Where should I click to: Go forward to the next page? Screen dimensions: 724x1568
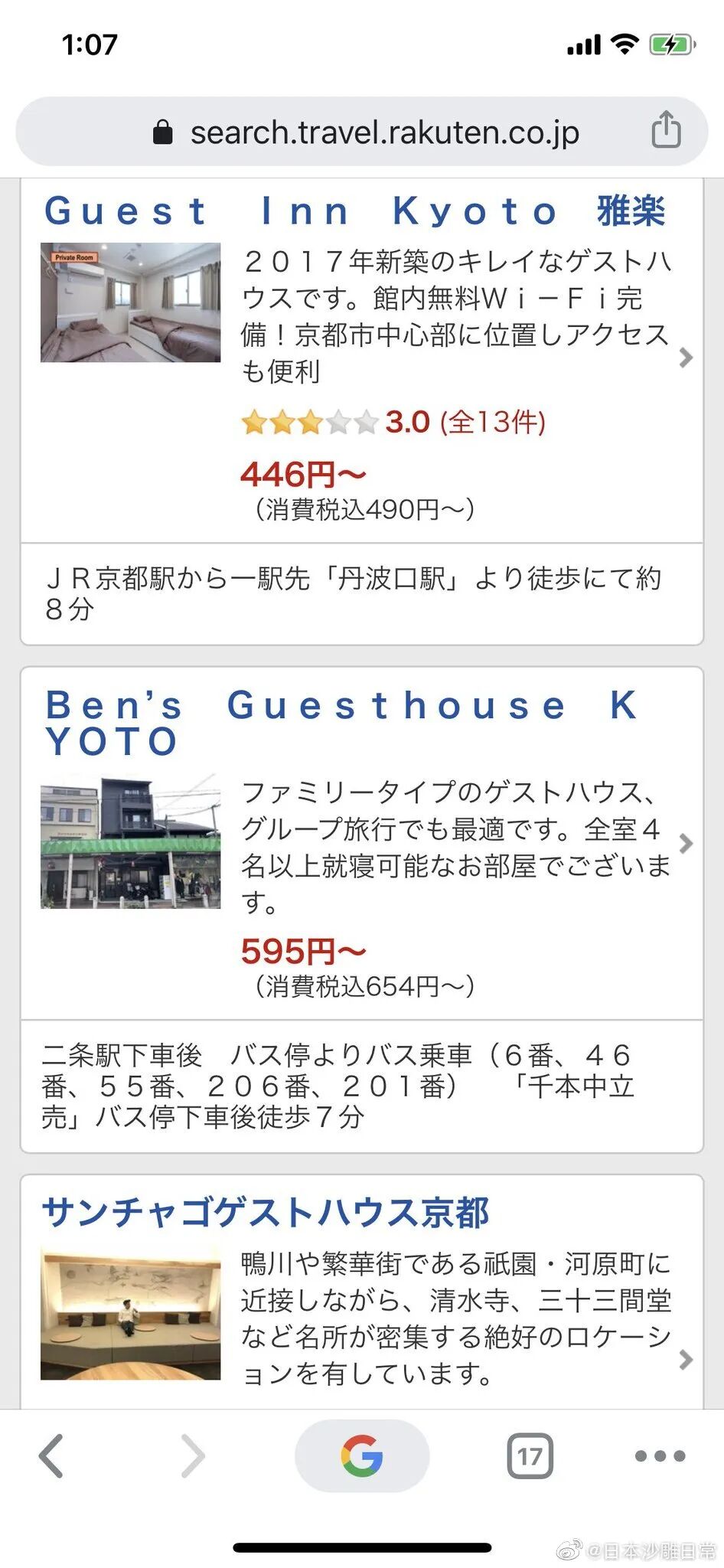point(192,1455)
